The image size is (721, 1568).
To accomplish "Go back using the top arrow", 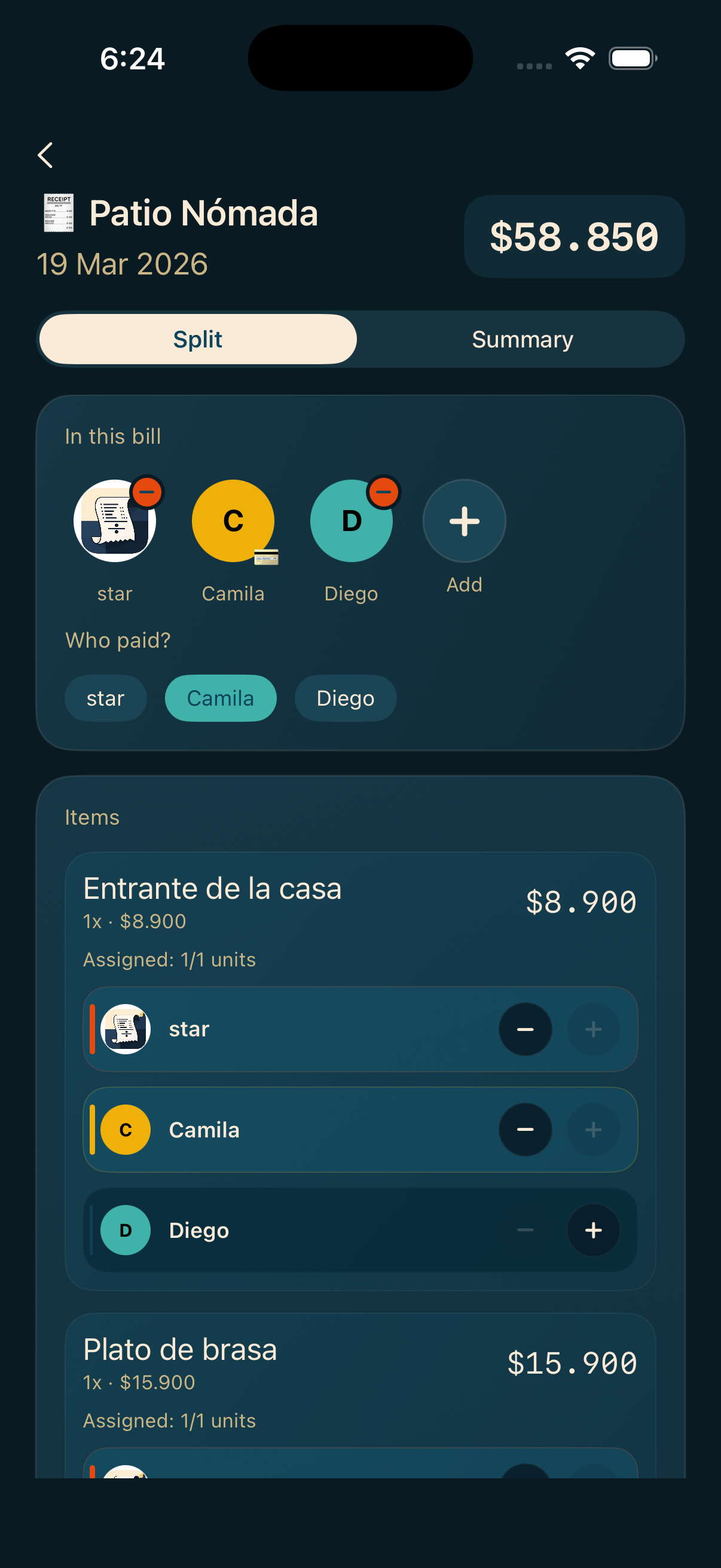I will [x=45, y=155].
